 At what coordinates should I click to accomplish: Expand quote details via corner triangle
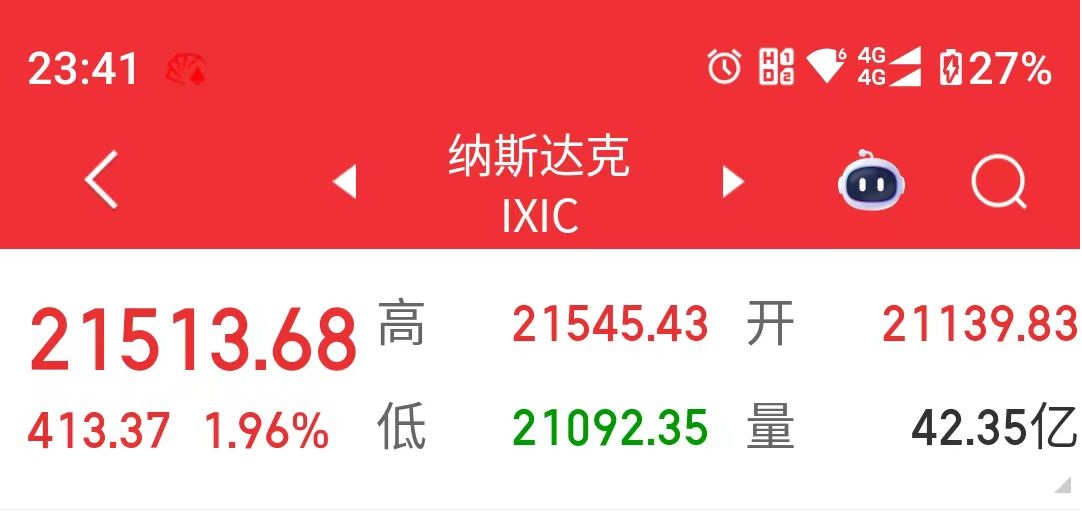click(x=1062, y=485)
